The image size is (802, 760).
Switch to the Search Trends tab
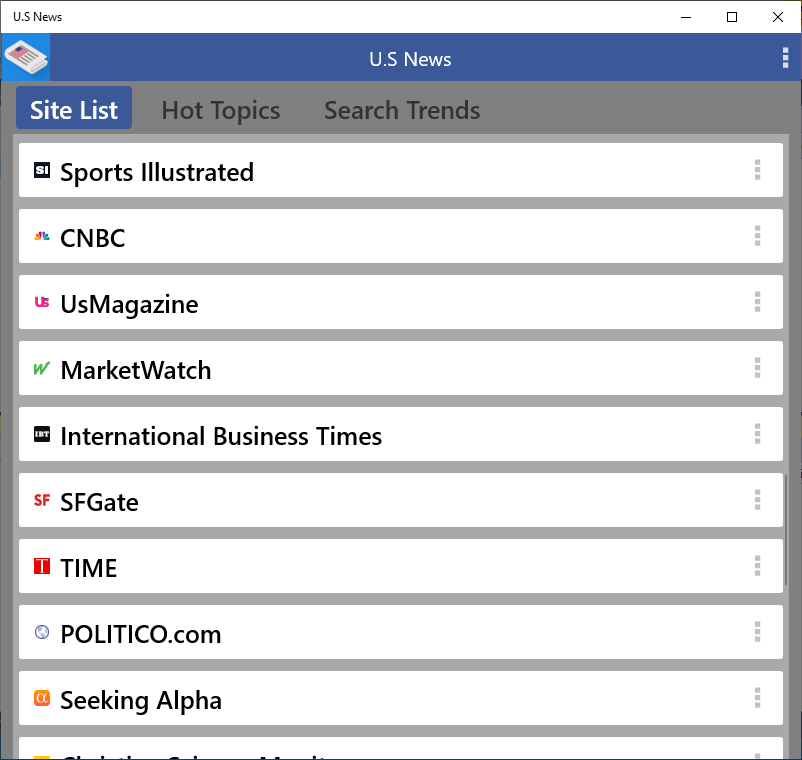[402, 110]
